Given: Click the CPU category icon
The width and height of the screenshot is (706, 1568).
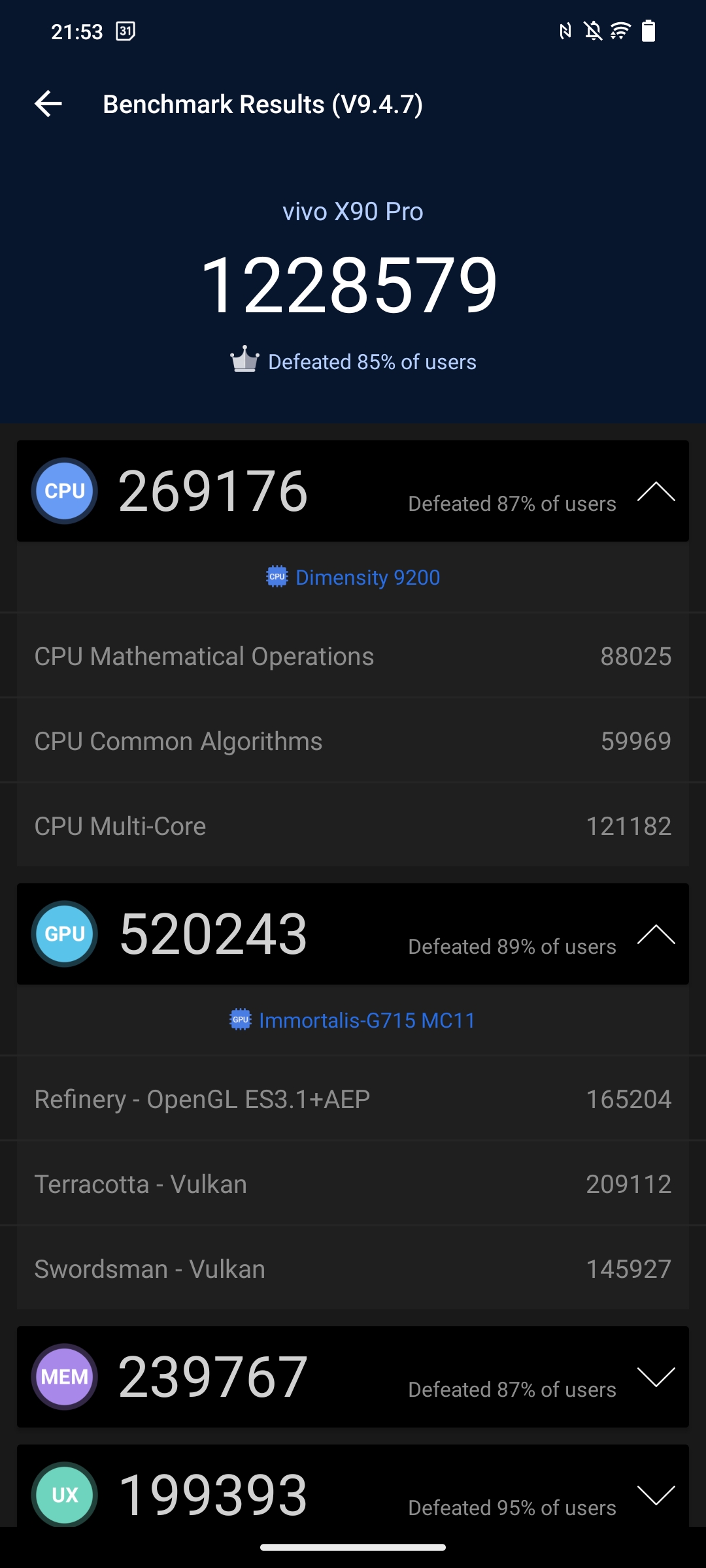Looking at the screenshot, I should pyautogui.click(x=63, y=491).
